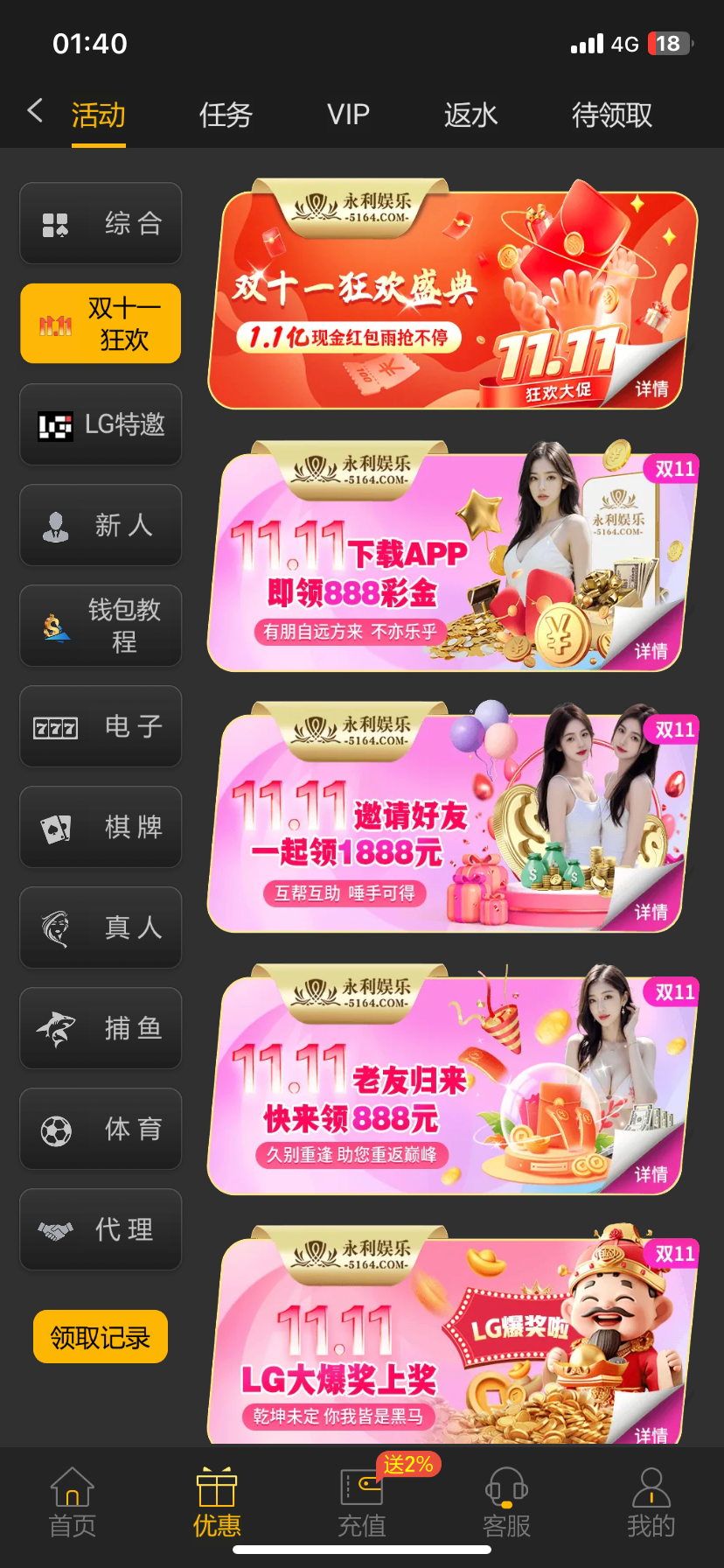The image size is (724, 1568).
Task: Open the 钱包教程 category
Action: click(101, 626)
